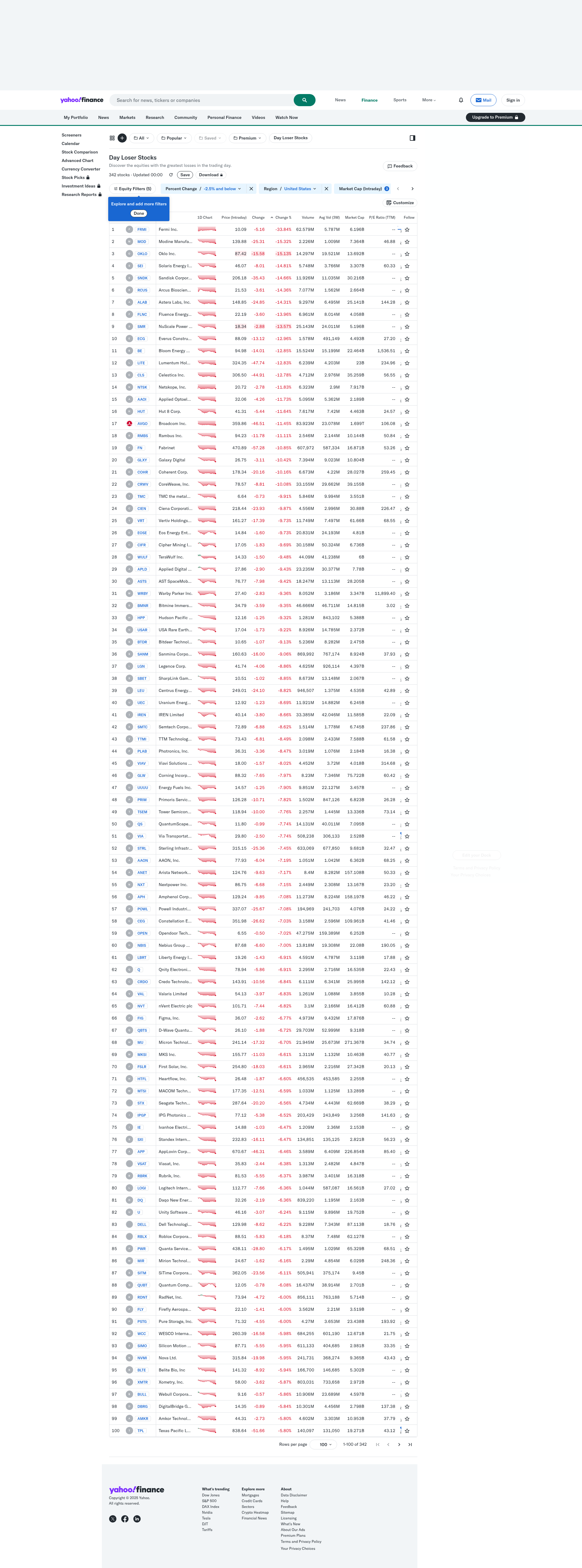This screenshot has width=582, height=1568.
Task: Change rows per page from 100
Action: click(326, 1445)
